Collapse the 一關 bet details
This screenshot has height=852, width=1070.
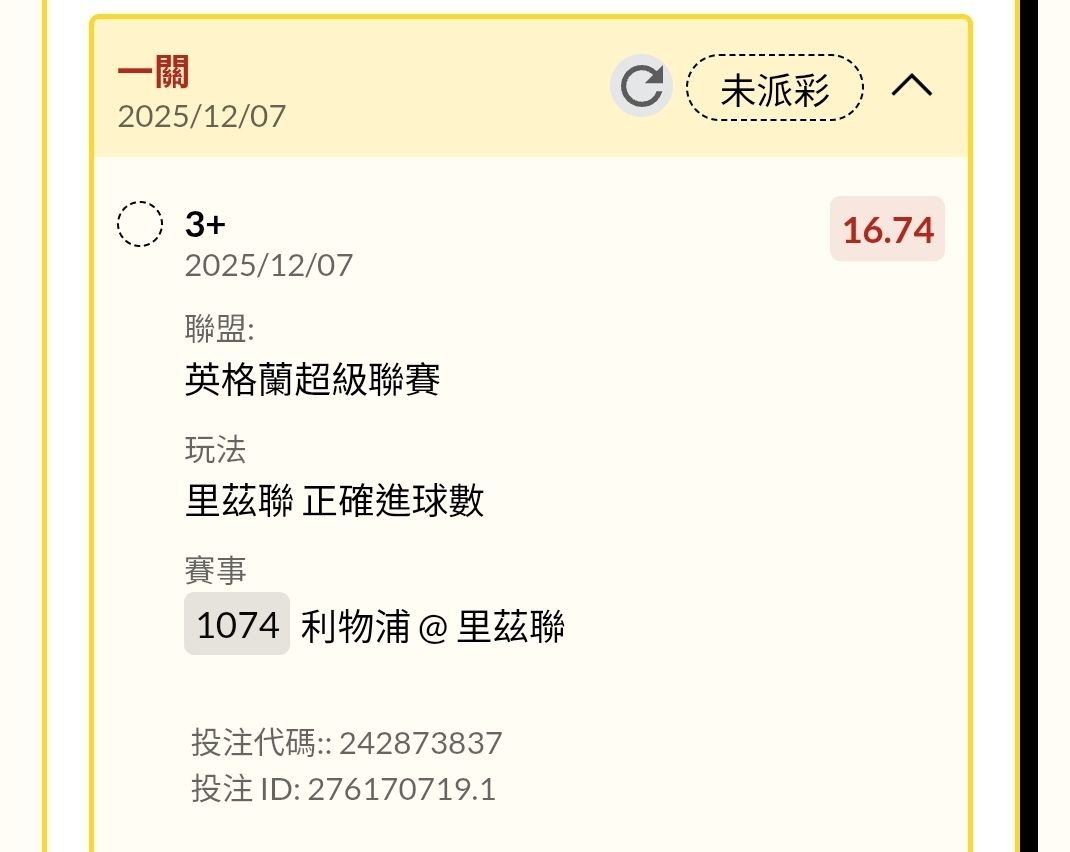click(x=911, y=87)
